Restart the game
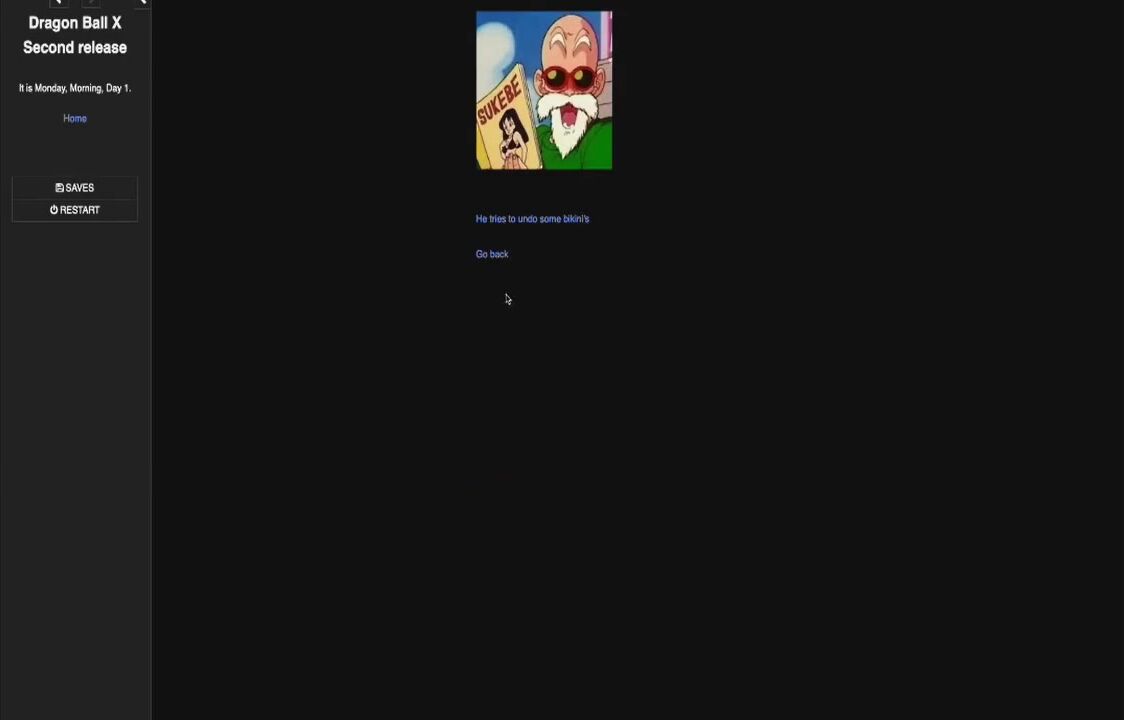This screenshot has height=720, width=1124. (75, 210)
